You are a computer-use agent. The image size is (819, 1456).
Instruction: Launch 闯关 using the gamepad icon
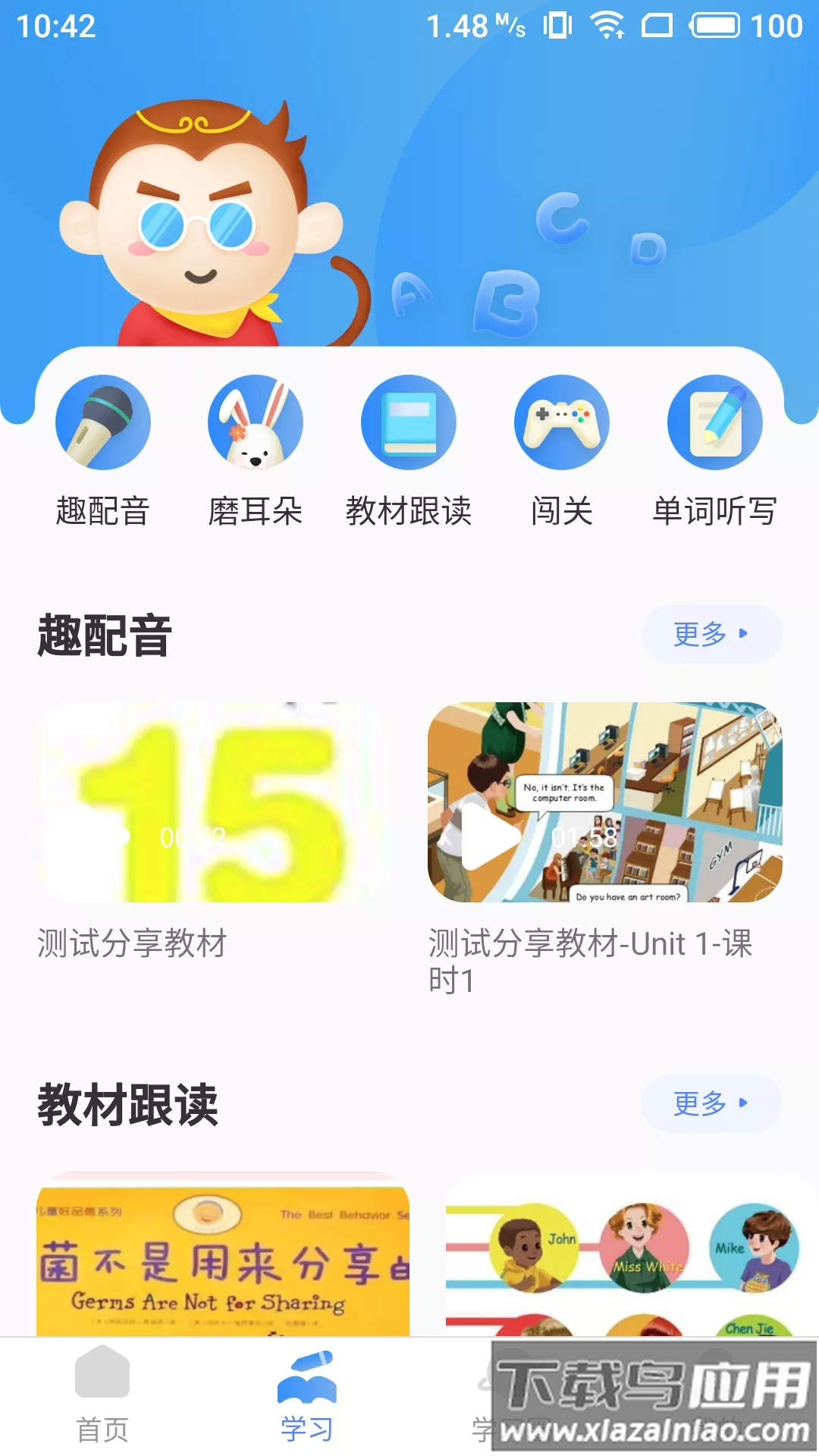point(561,423)
